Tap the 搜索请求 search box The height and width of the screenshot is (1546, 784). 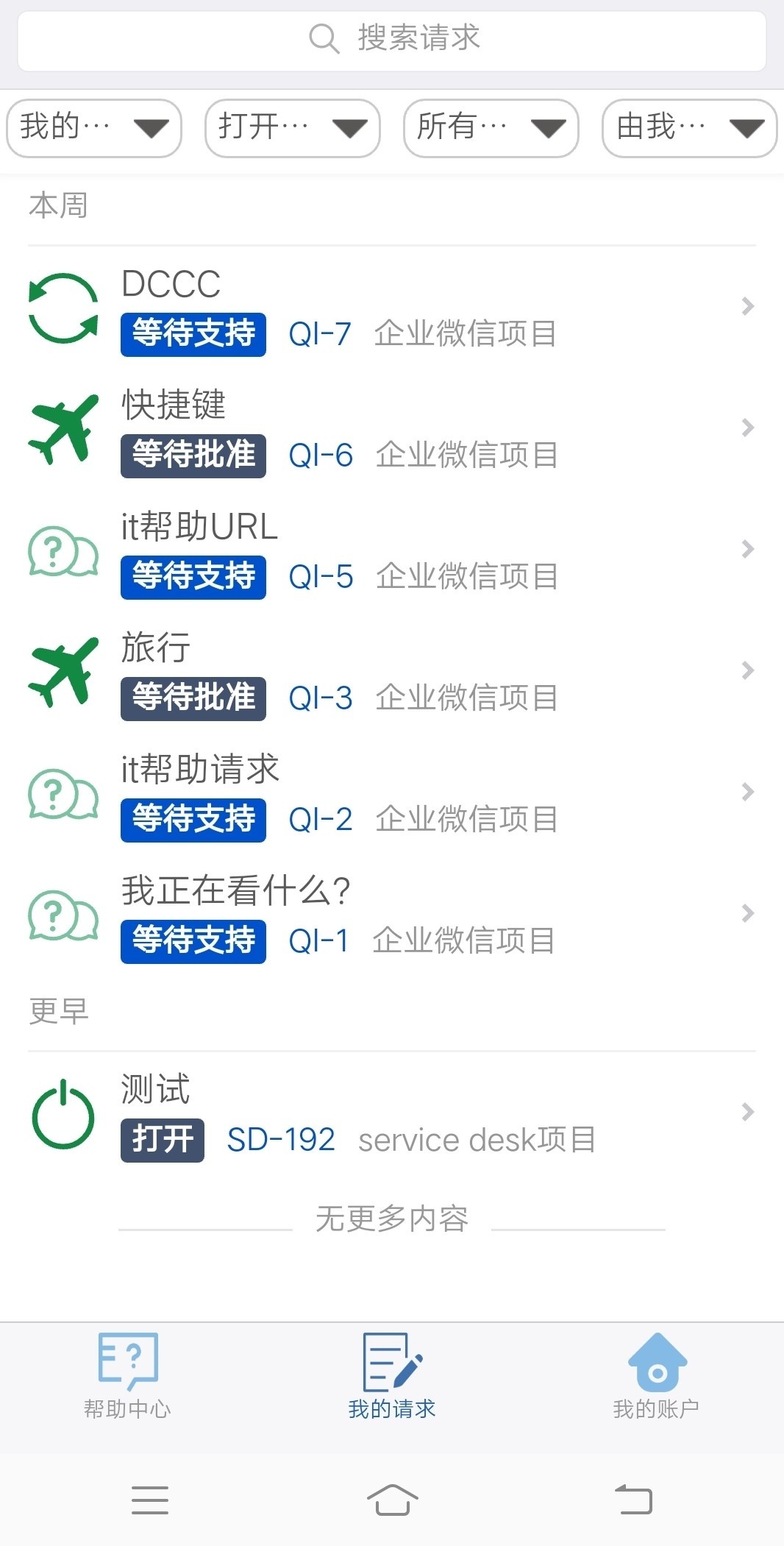pyautogui.click(x=392, y=38)
